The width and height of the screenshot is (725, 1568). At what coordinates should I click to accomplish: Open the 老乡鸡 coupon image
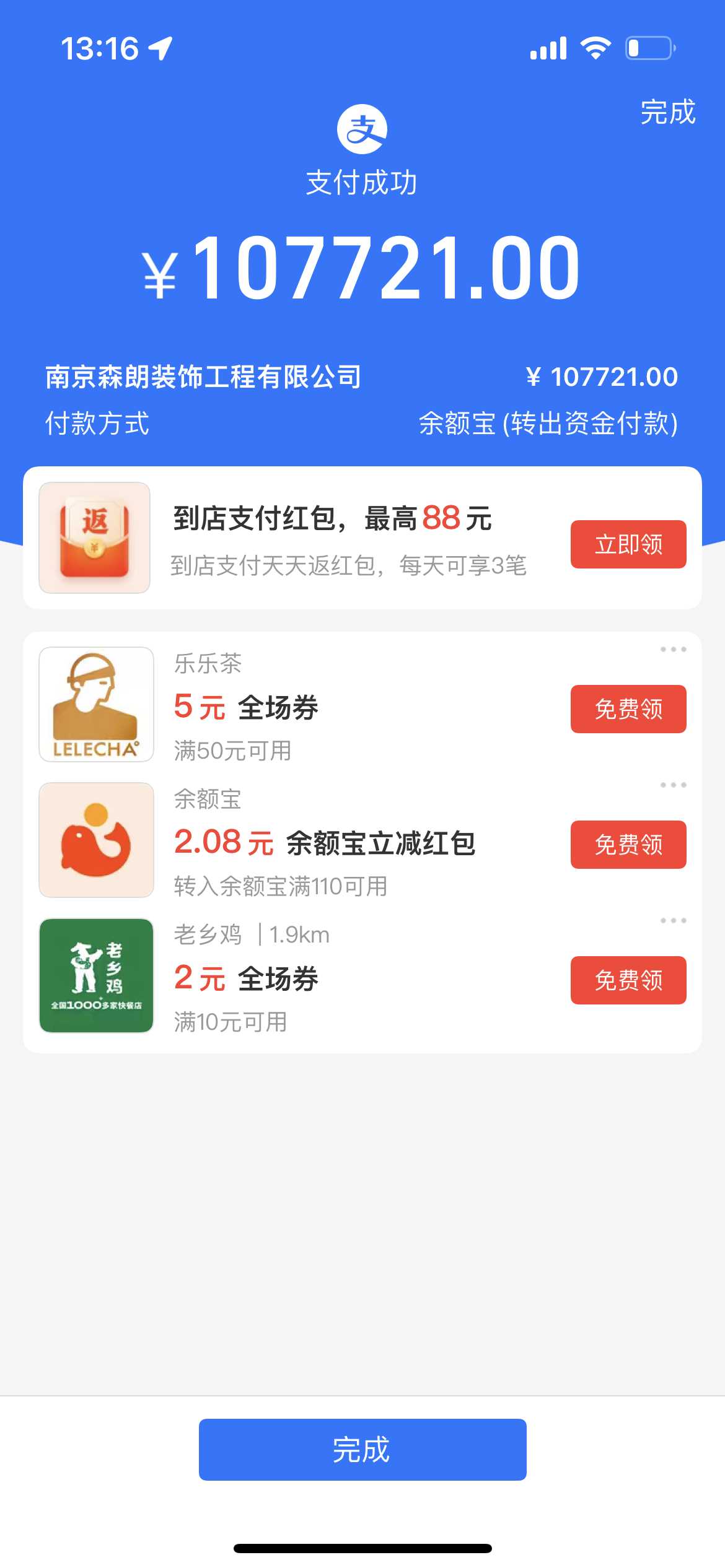click(96, 976)
